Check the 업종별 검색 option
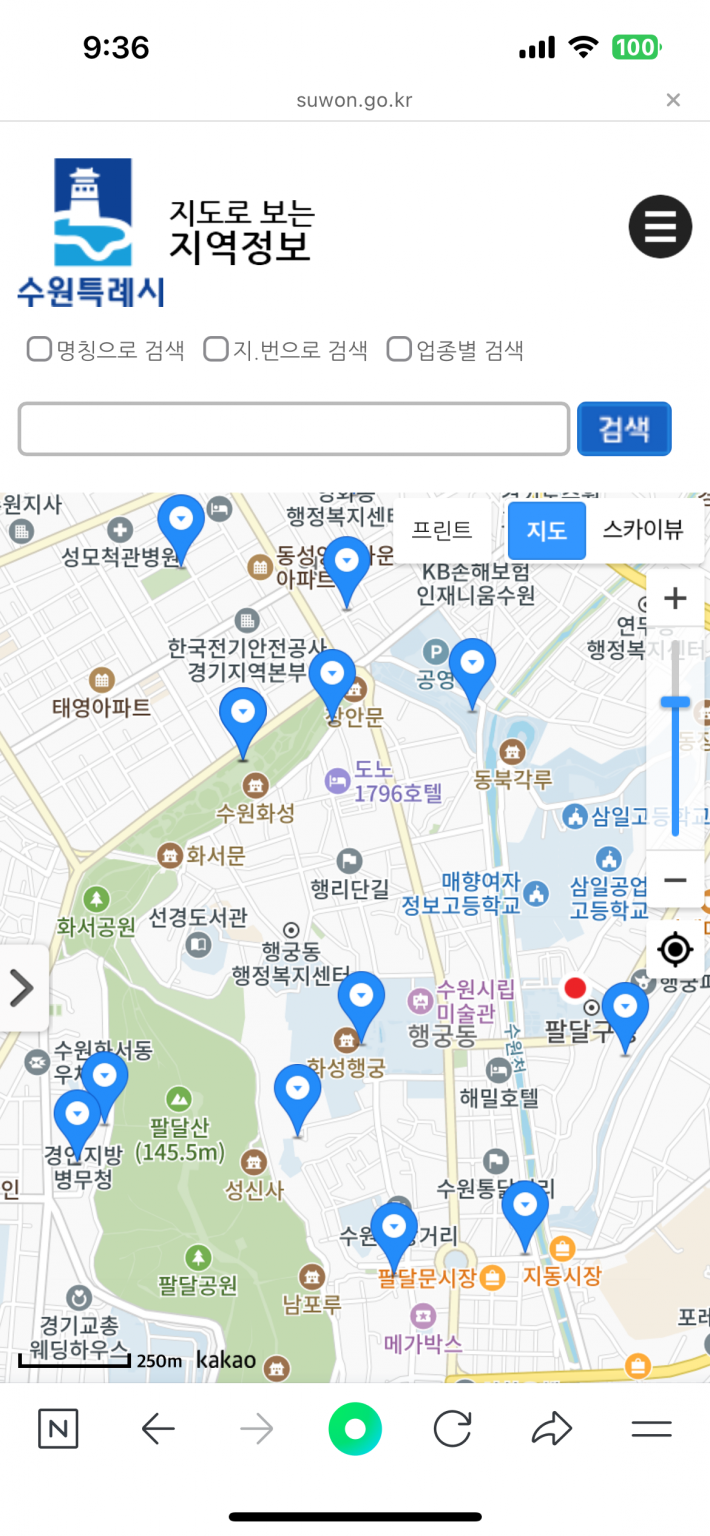Screen dimensions: 710x1536 pyautogui.click(x=399, y=350)
